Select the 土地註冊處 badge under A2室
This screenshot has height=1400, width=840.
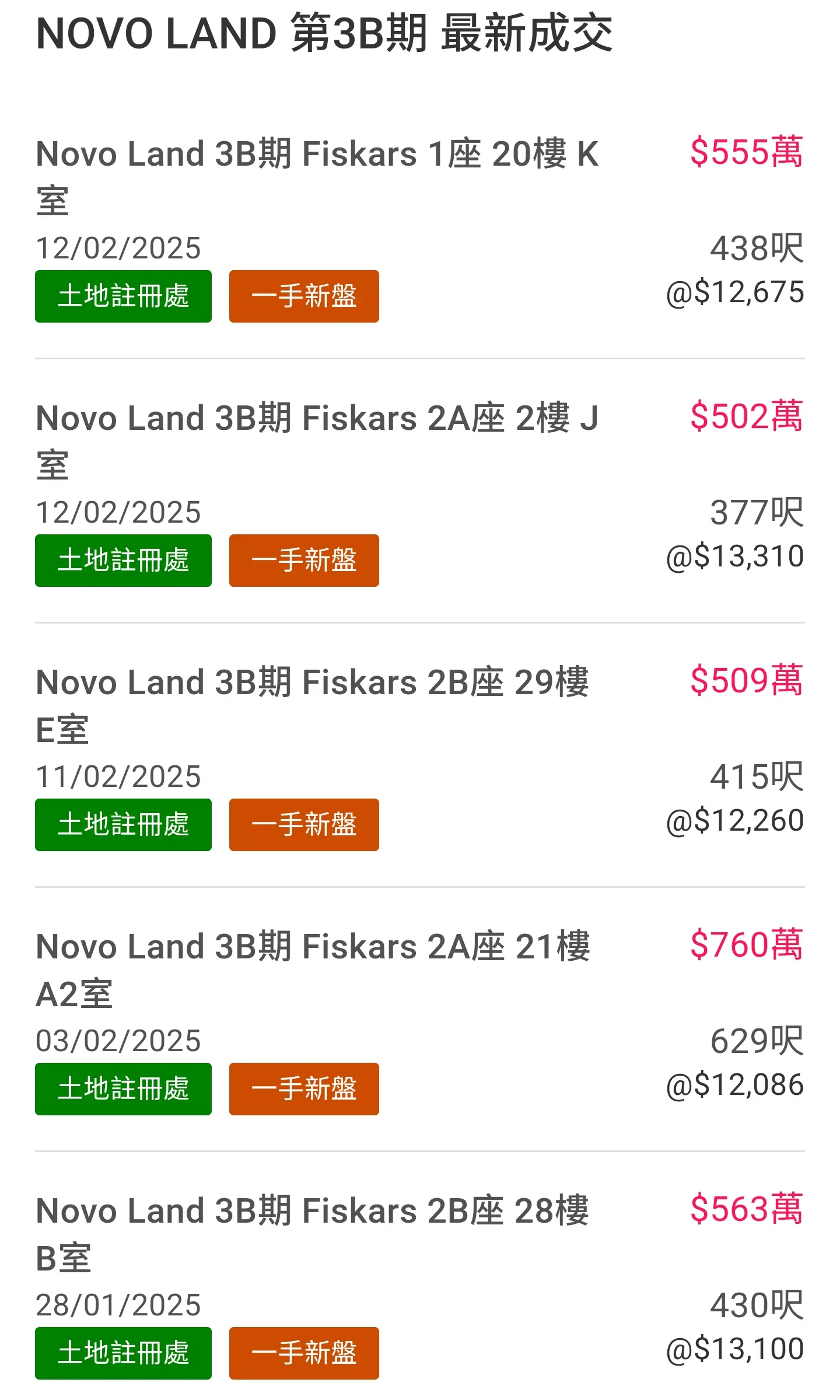click(x=123, y=1088)
